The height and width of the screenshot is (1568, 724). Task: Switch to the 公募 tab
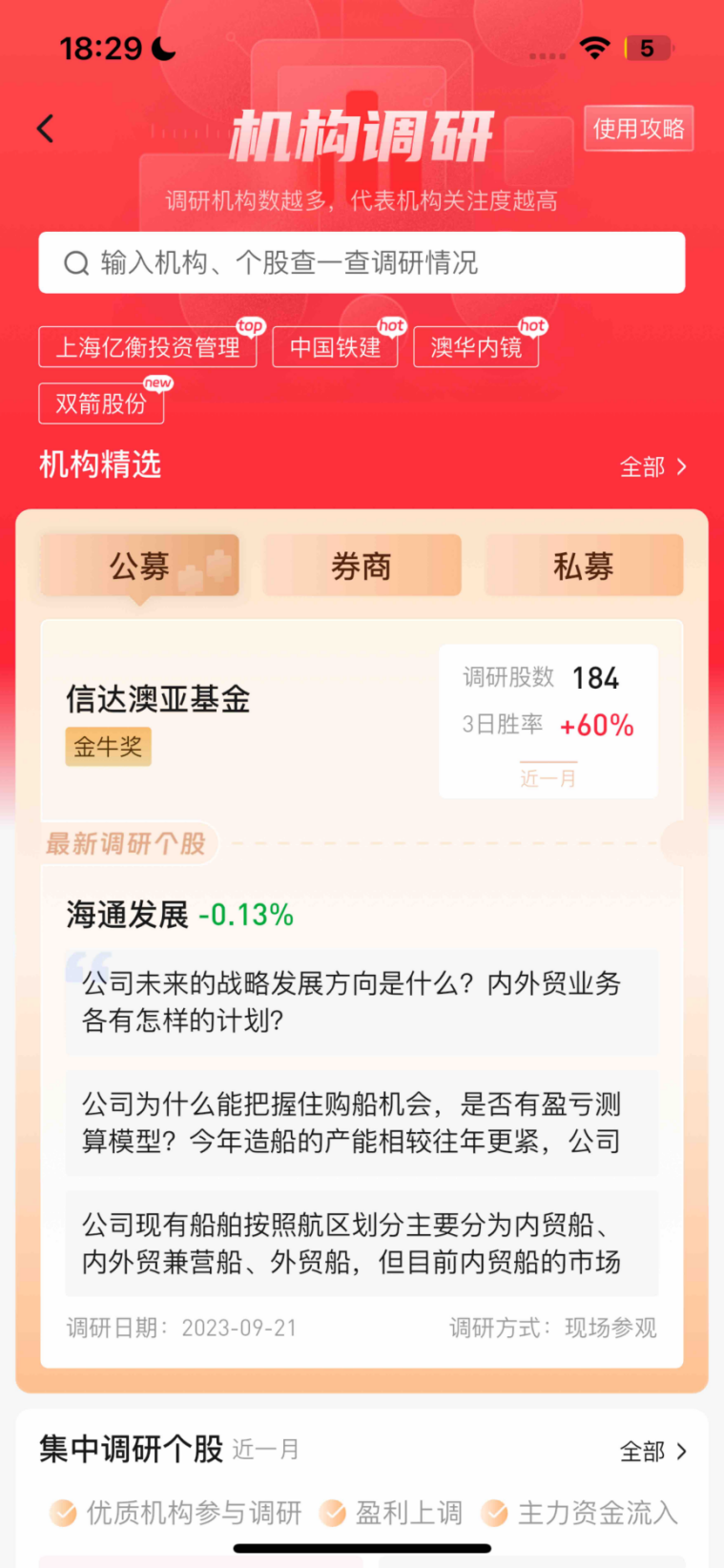(139, 566)
